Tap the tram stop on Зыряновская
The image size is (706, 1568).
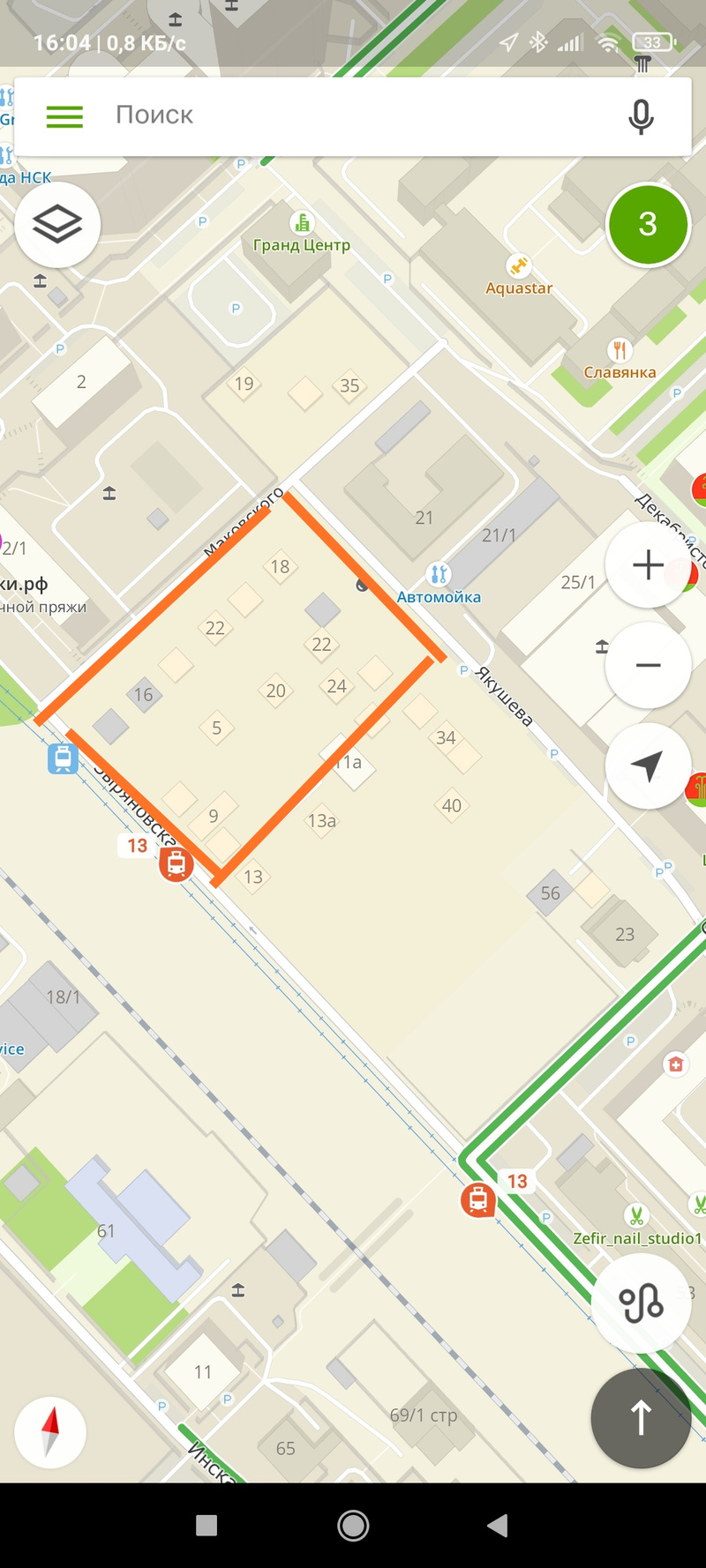pyautogui.click(x=176, y=864)
